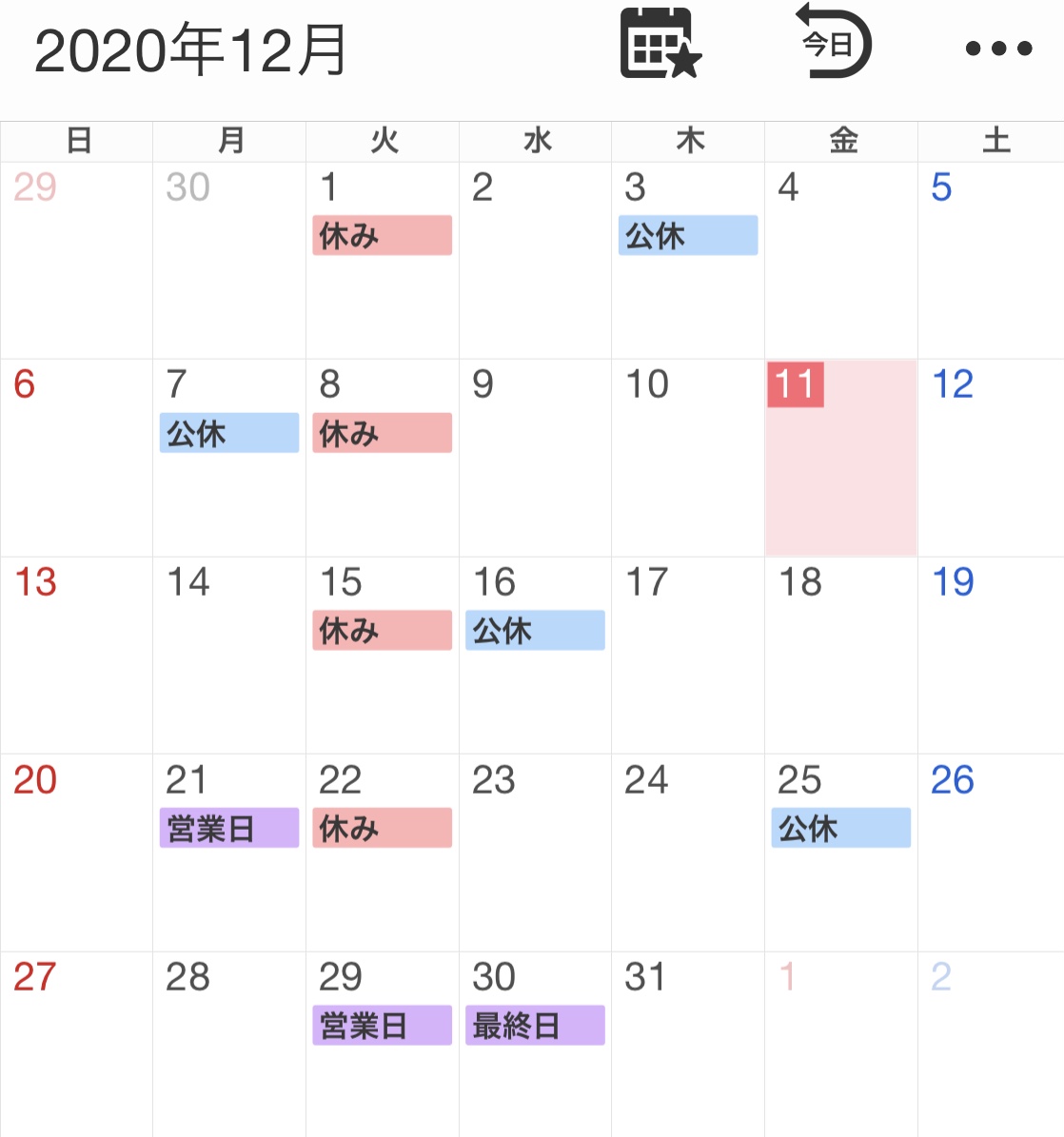Screen dimensions: 1064x1137
Task: Open 休み event on December 8
Action: click(382, 433)
